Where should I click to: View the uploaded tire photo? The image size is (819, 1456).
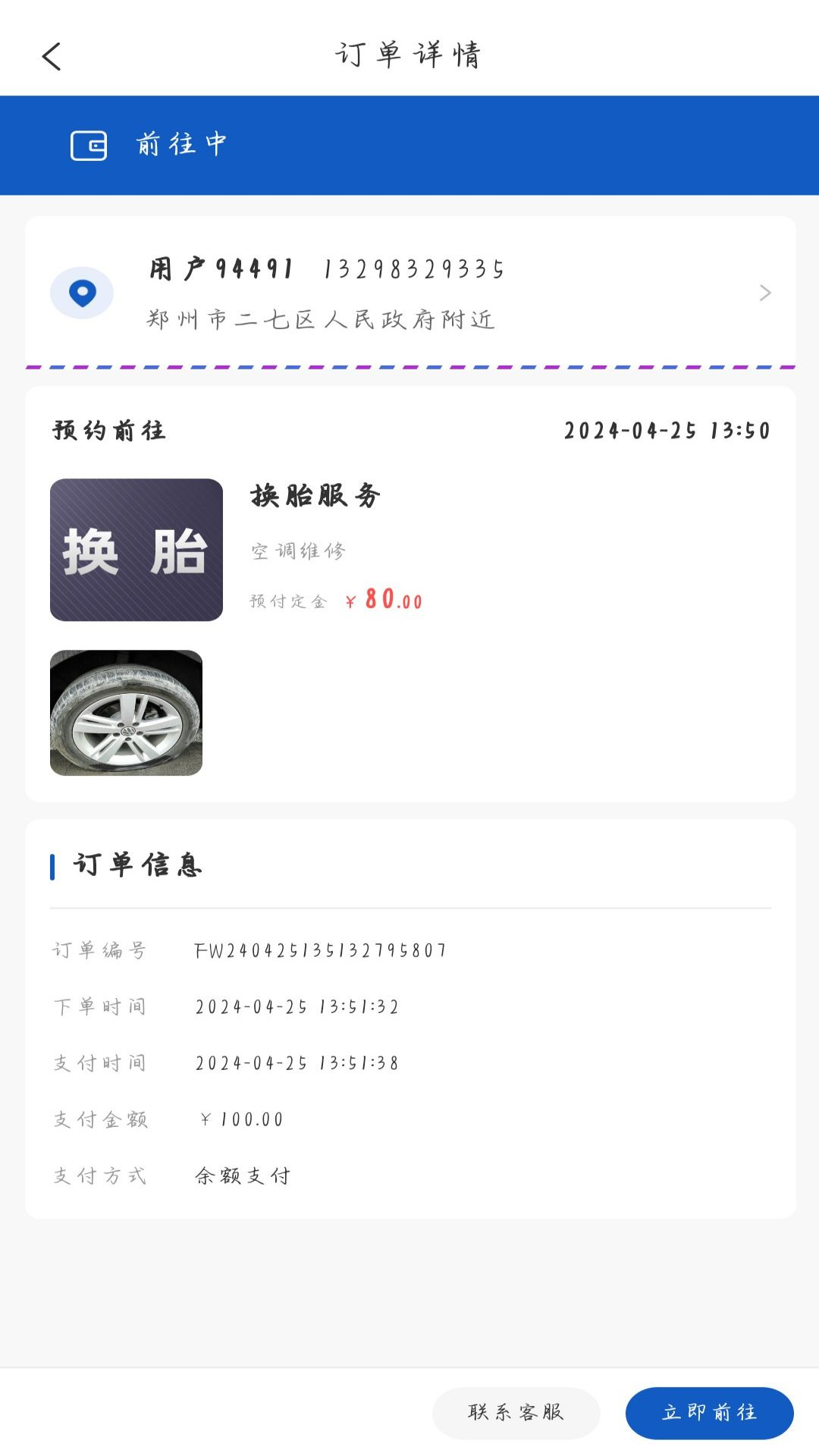pyautogui.click(x=126, y=713)
